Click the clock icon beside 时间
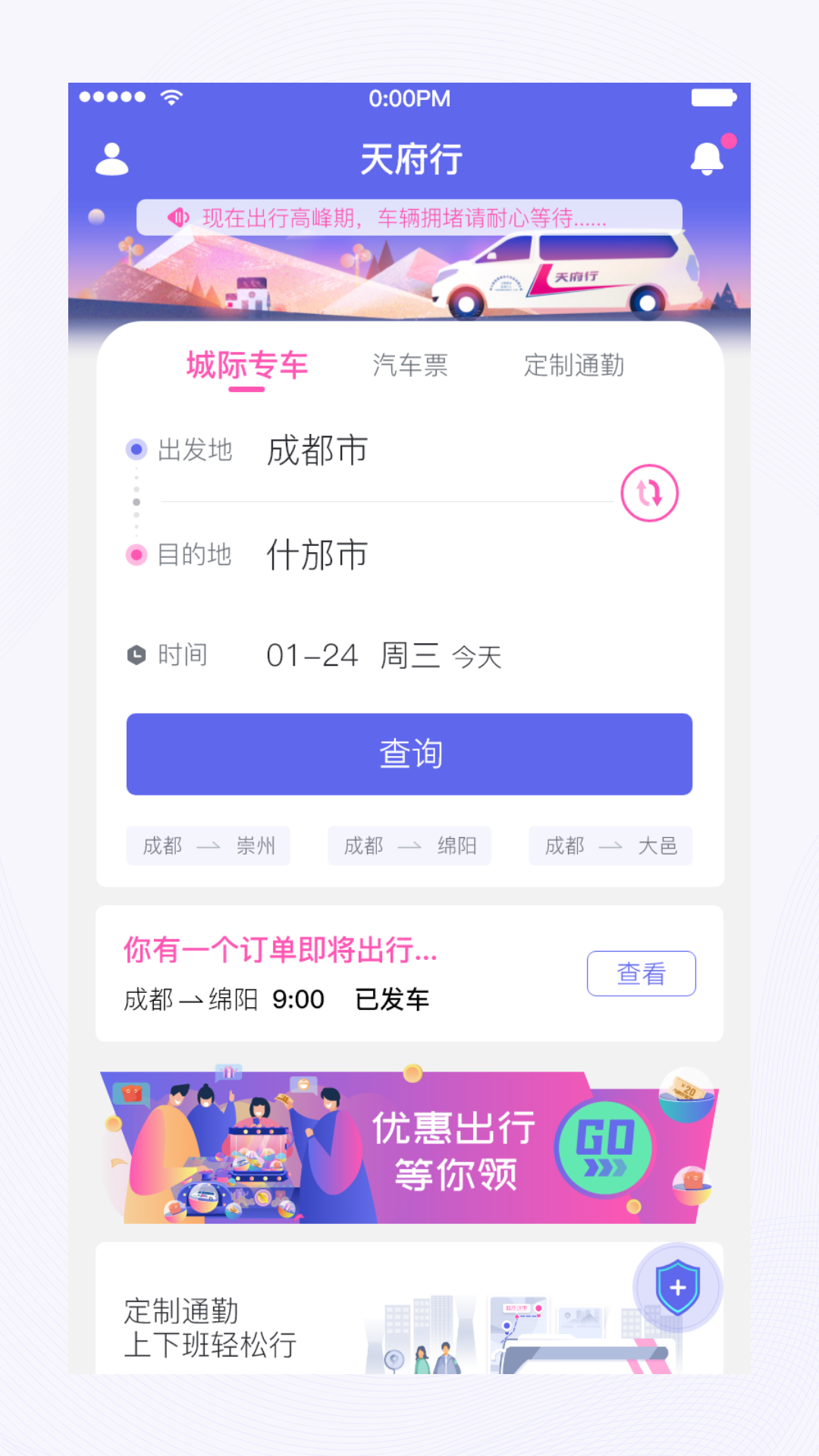Viewport: 819px width, 1456px height. click(135, 654)
